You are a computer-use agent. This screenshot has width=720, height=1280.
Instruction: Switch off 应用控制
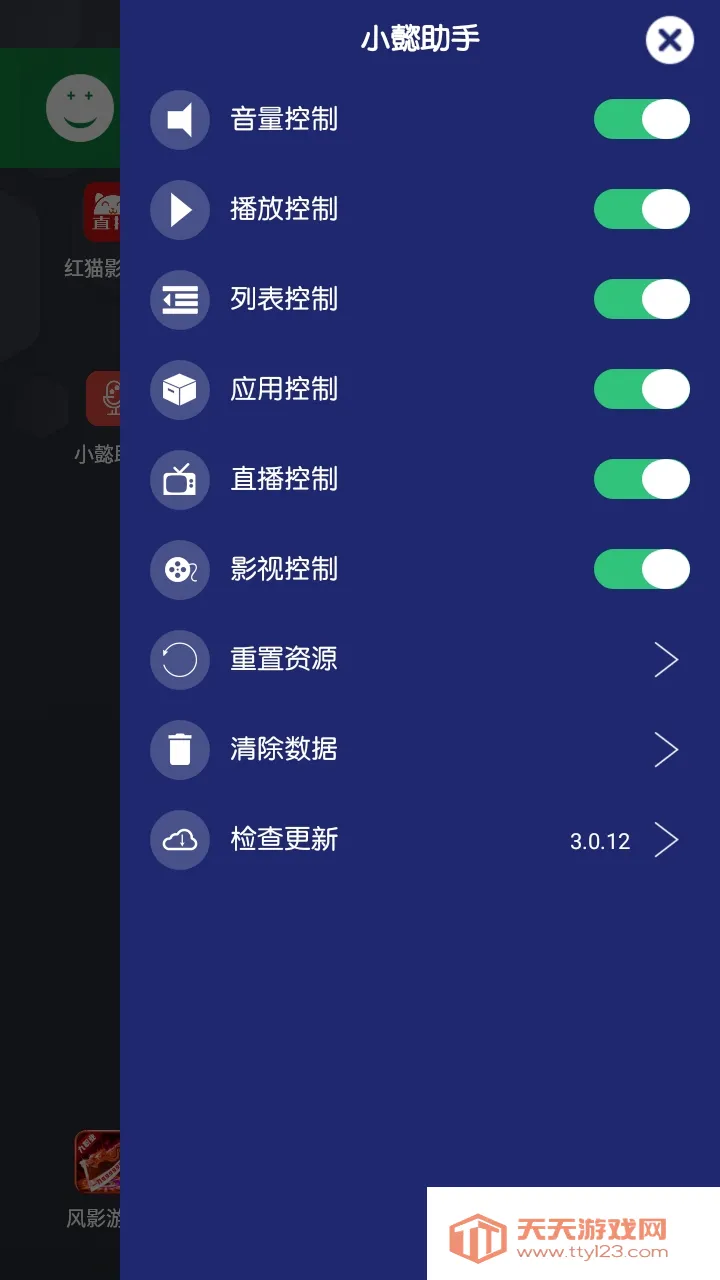point(641,389)
